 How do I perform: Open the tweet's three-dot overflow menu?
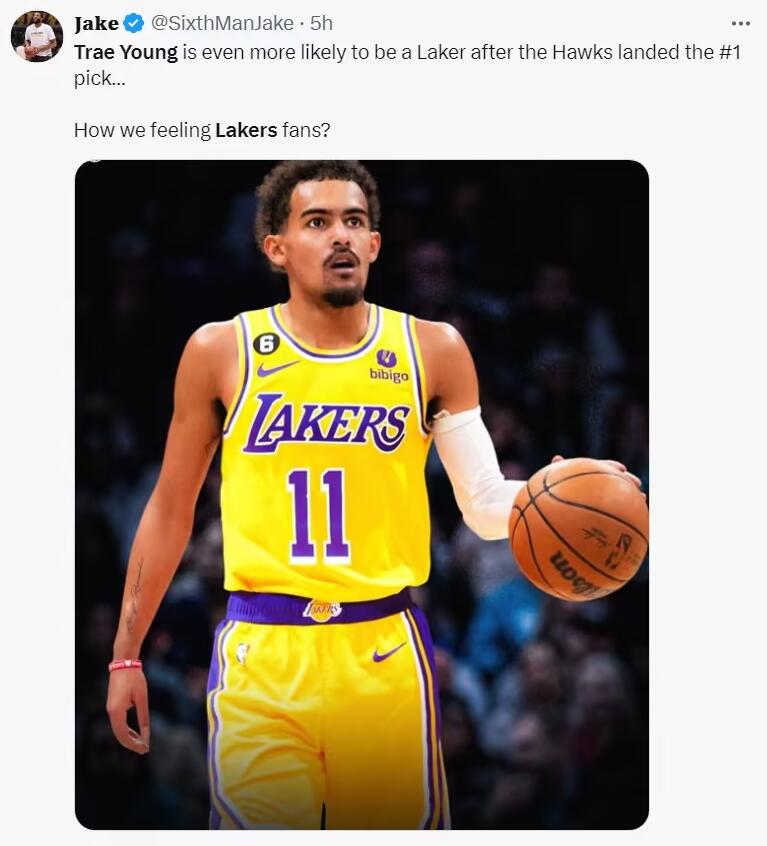point(740,23)
